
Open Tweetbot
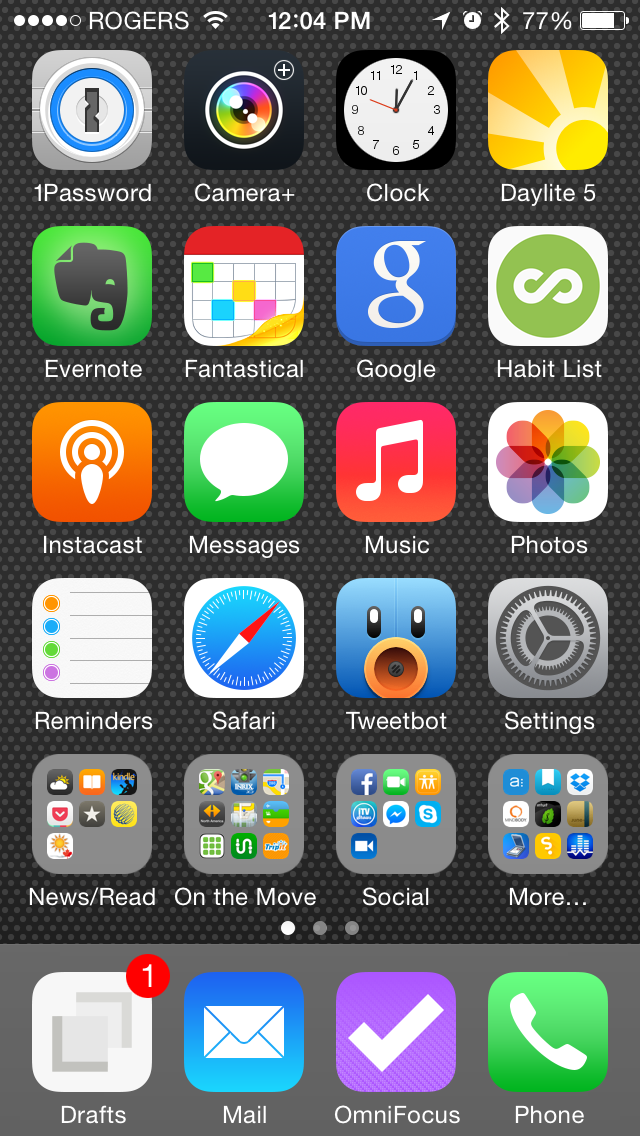click(x=396, y=638)
